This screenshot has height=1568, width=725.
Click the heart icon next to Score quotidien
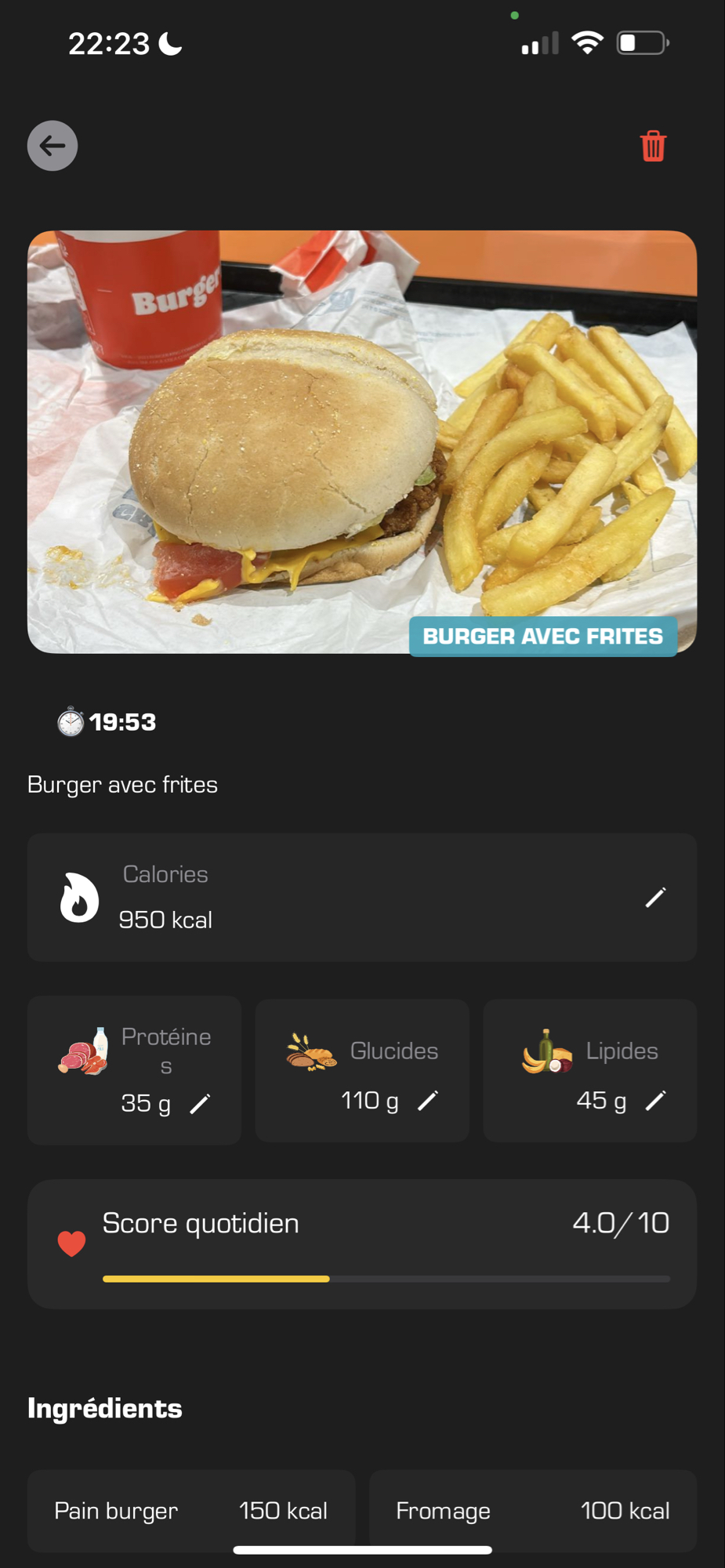pos(72,1243)
